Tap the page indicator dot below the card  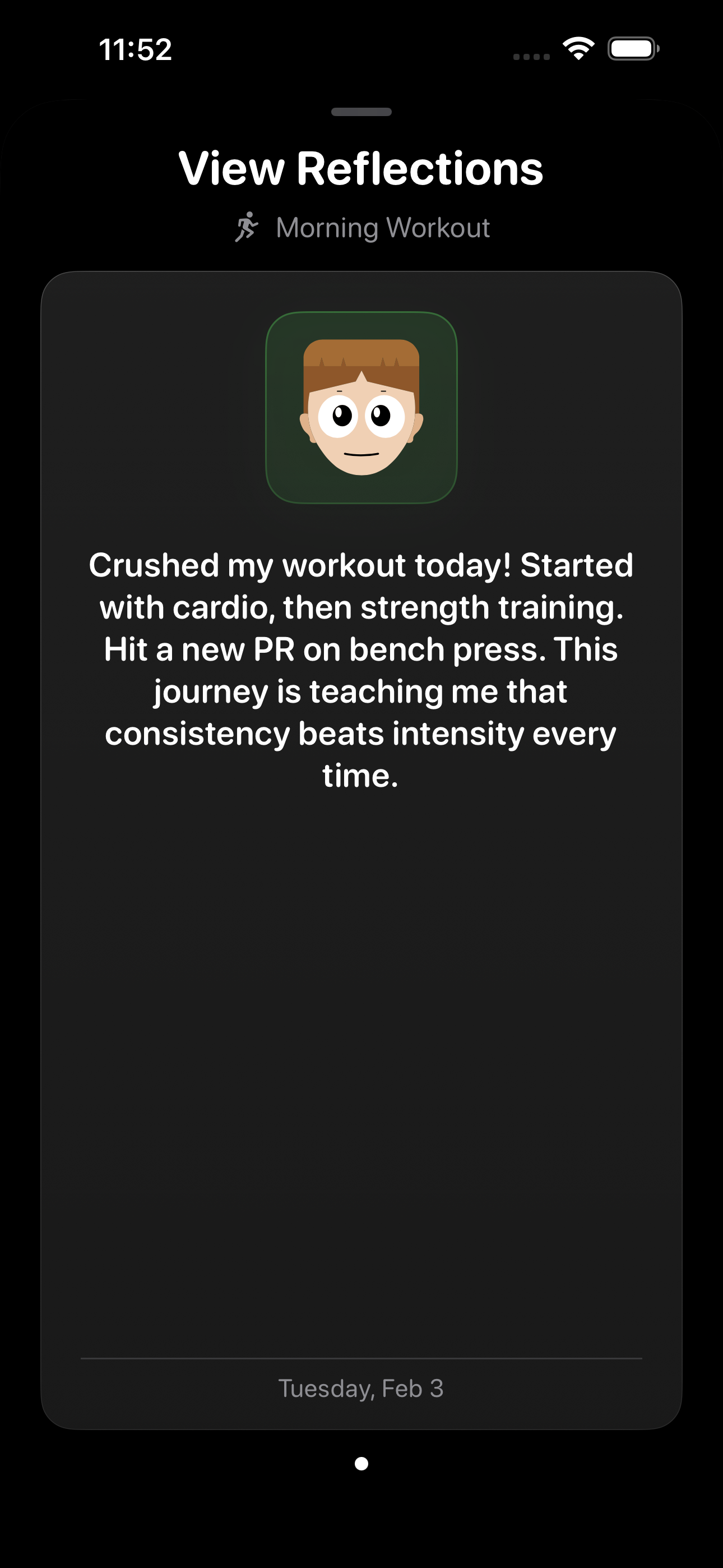pyautogui.click(x=361, y=1463)
